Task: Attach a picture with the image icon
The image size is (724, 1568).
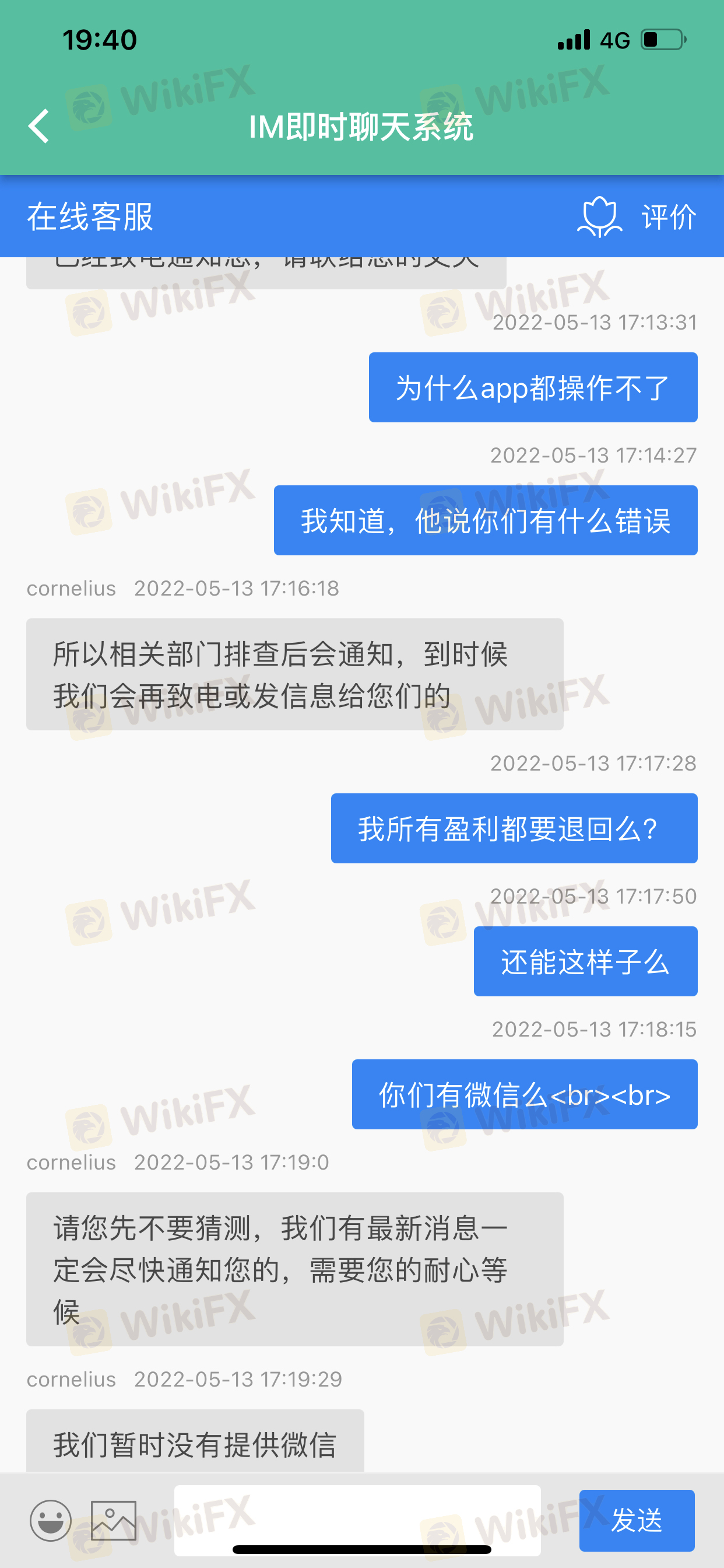Action: pyautogui.click(x=114, y=1521)
